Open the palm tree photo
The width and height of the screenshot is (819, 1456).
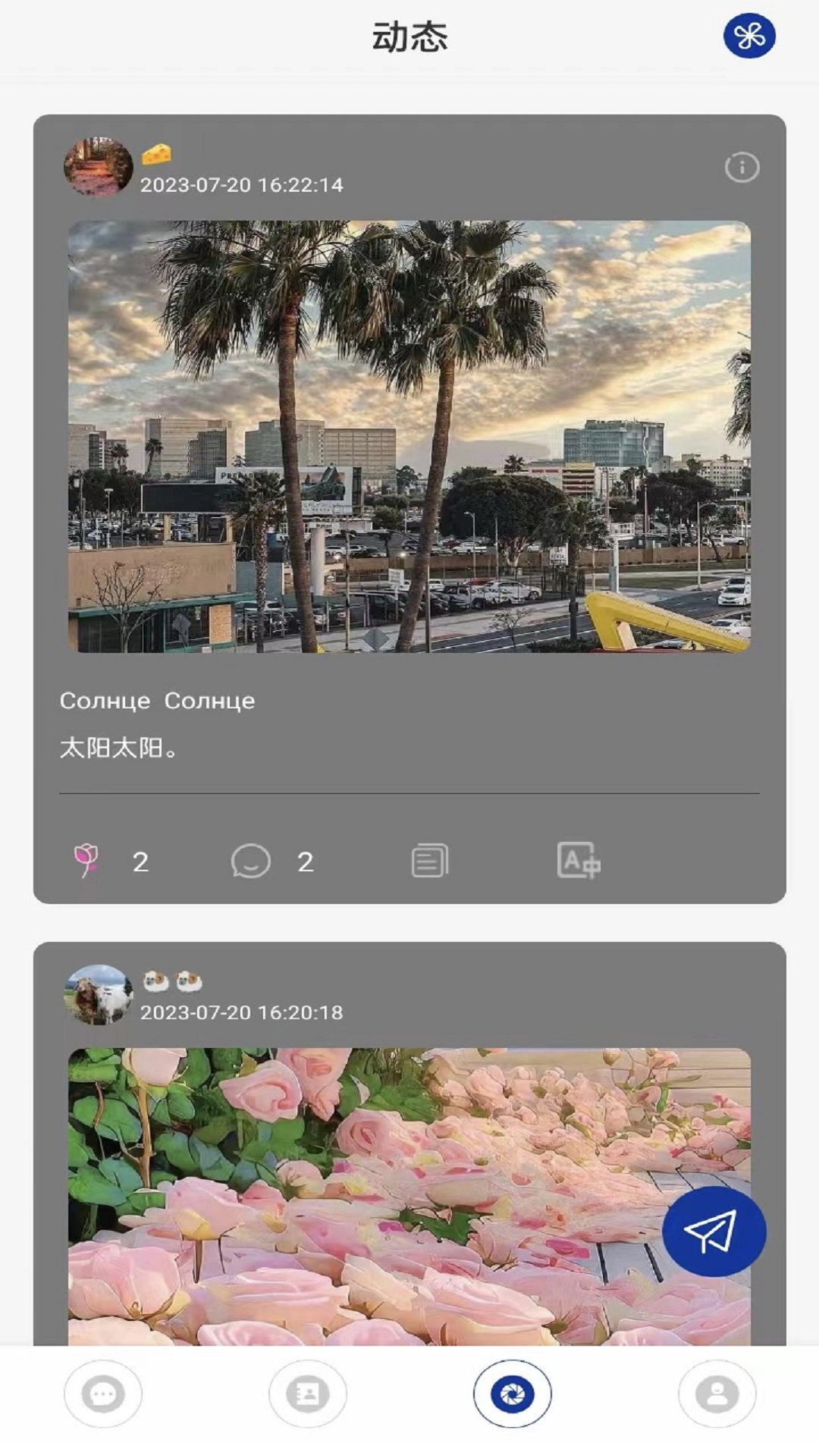click(409, 436)
